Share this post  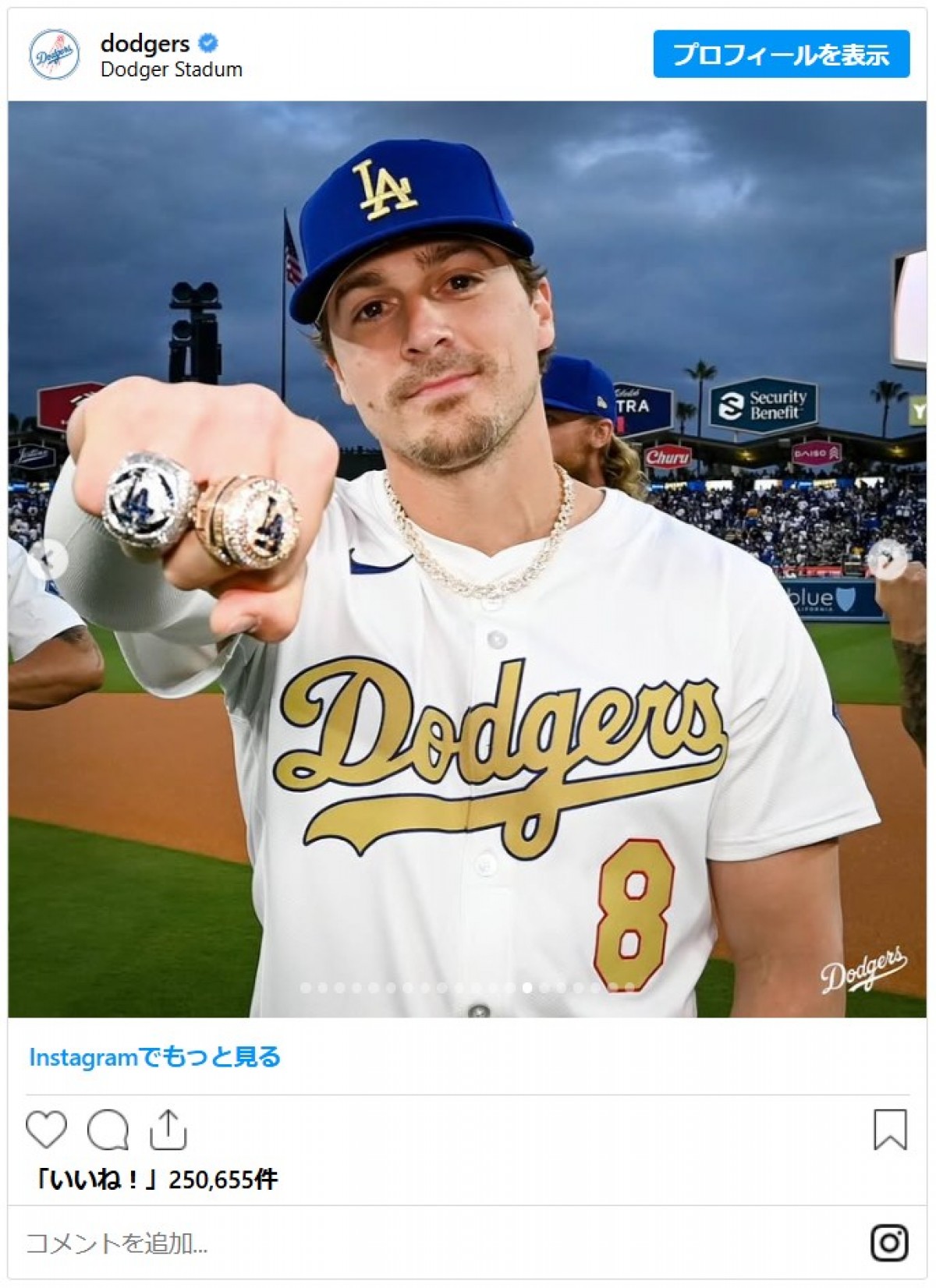(168, 1129)
